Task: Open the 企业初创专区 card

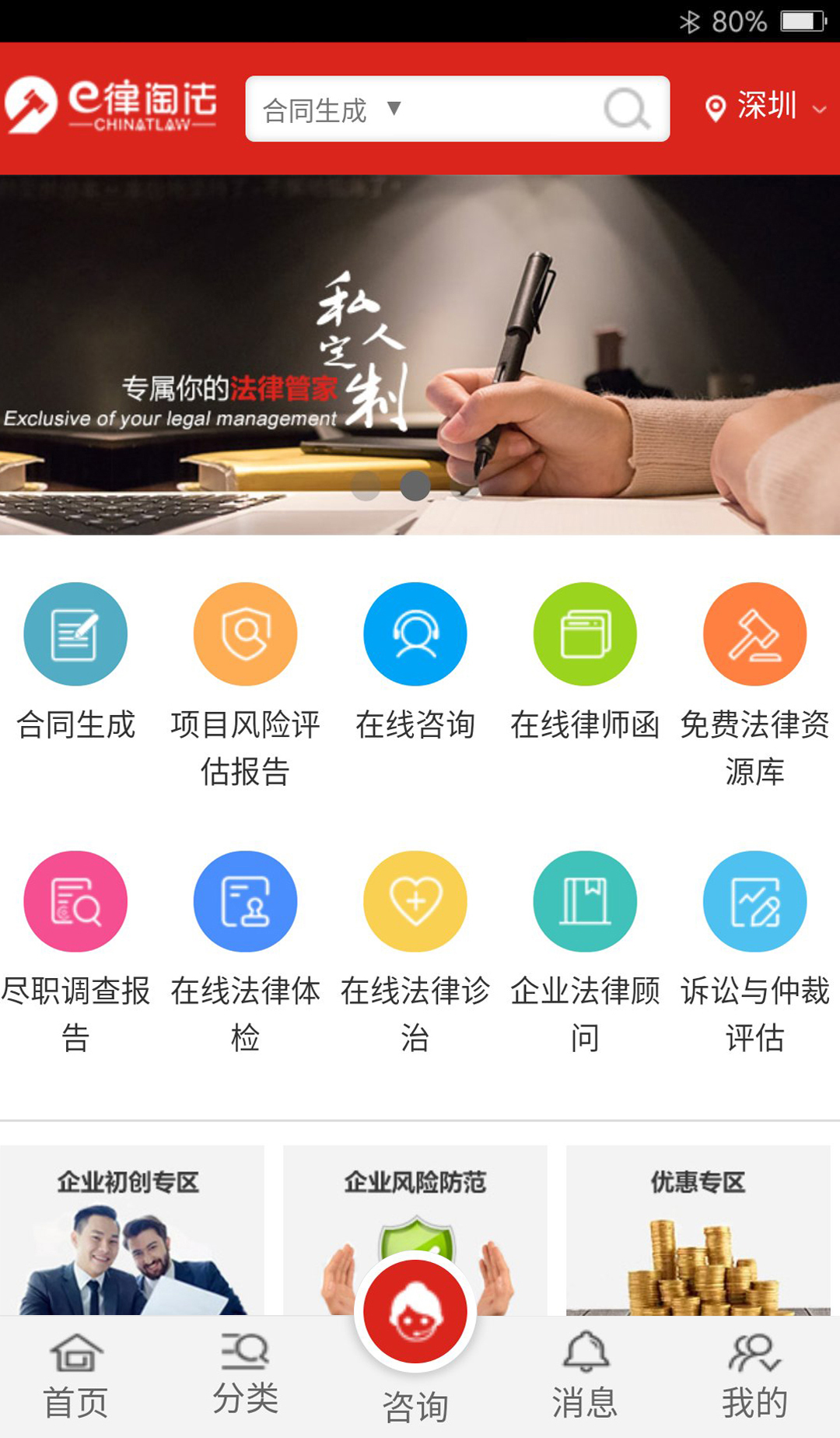Action: (x=131, y=1229)
